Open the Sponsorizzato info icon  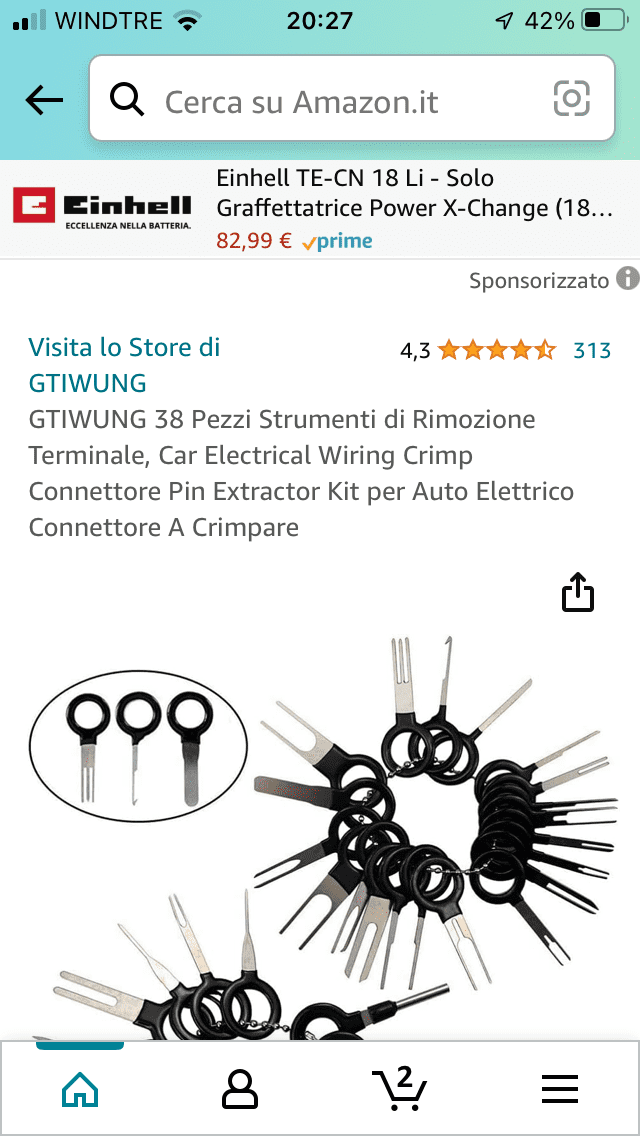tap(627, 278)
